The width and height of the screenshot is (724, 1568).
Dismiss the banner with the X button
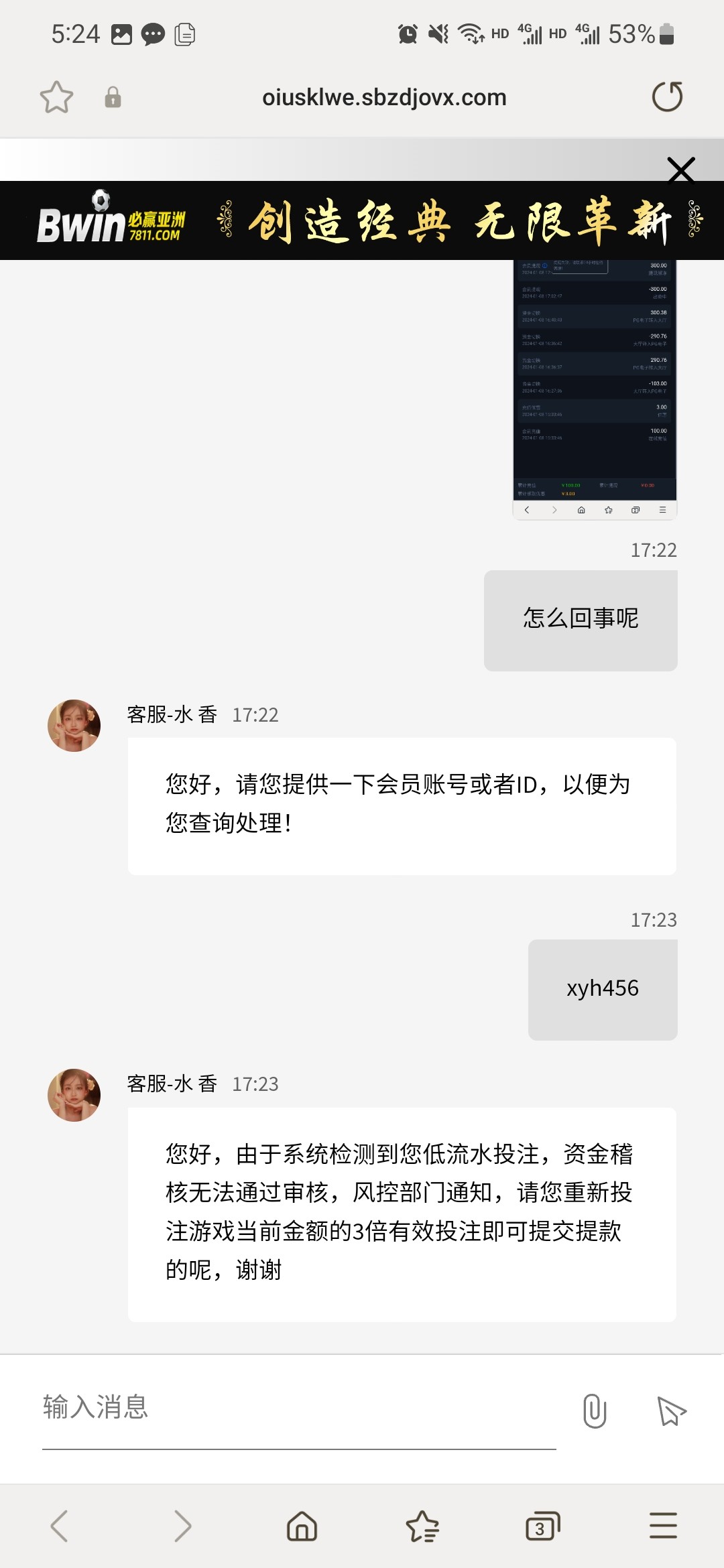(682, 171)
